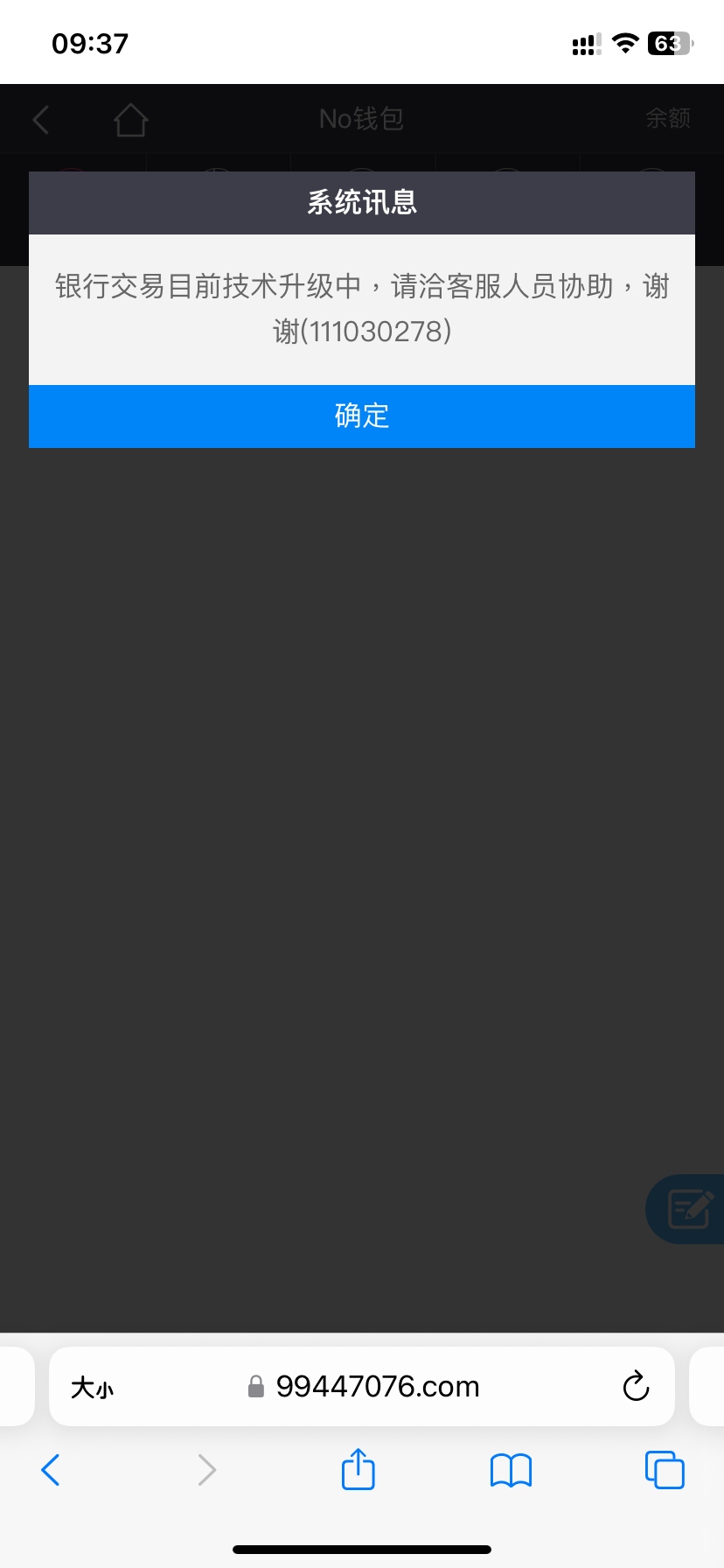Confirm the system message with 确定
The image size is (724, 1568).
click(x=362, y=416)
